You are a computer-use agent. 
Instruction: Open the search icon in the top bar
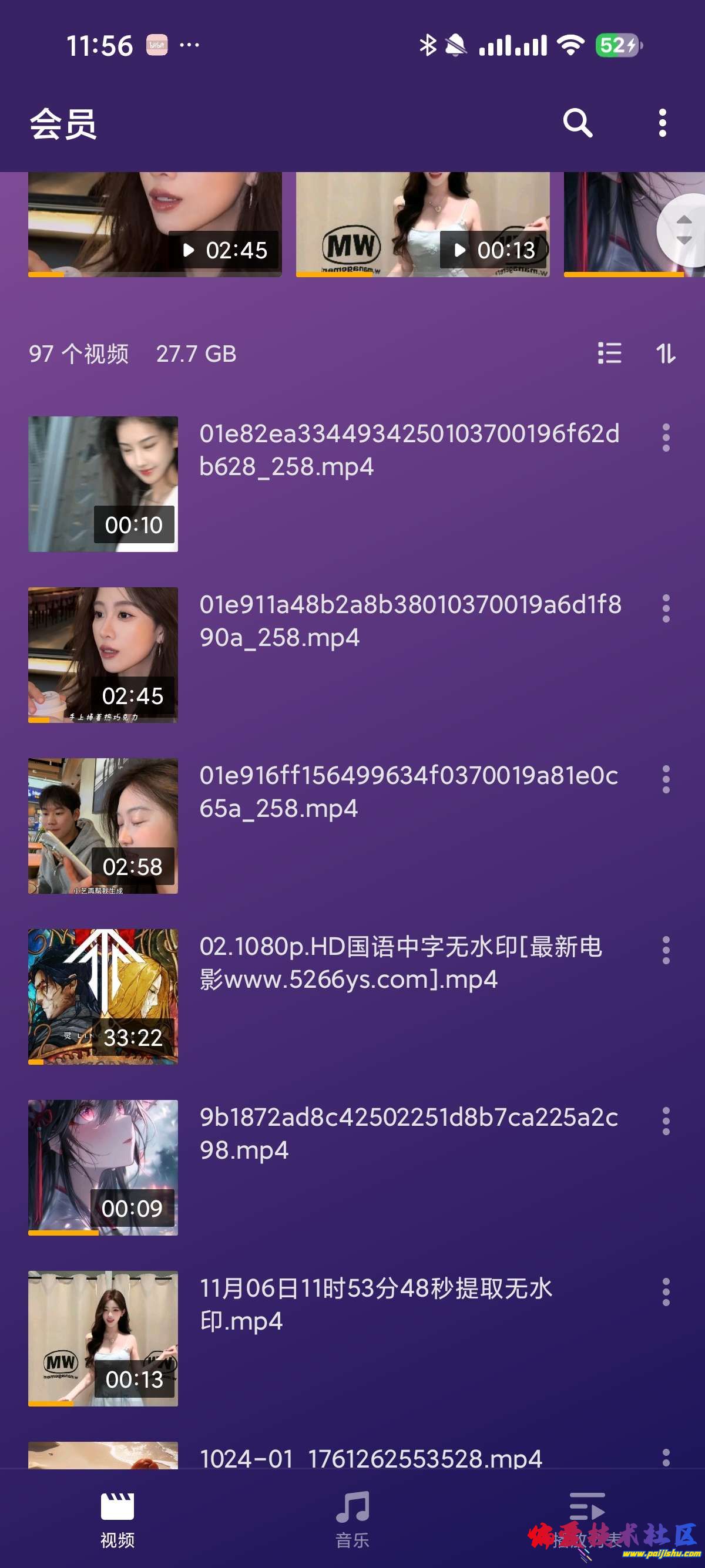[x=578, y=123]
